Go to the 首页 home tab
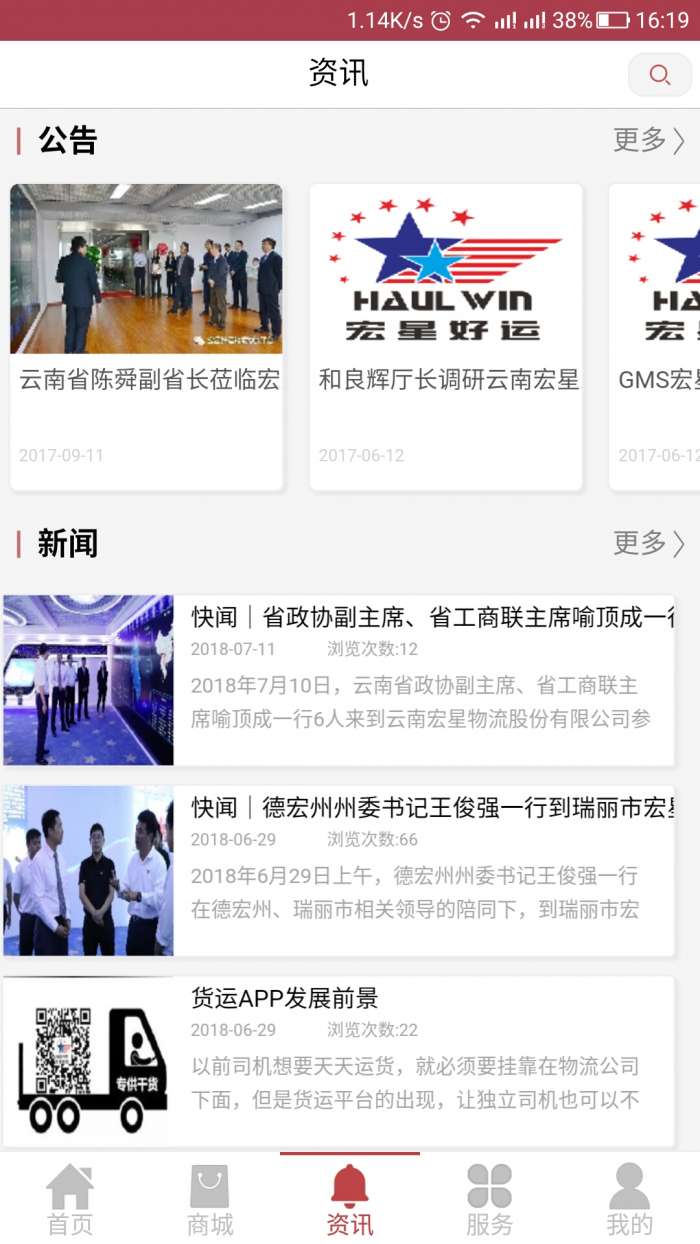700x1244 pixels. click(70, 1199)
